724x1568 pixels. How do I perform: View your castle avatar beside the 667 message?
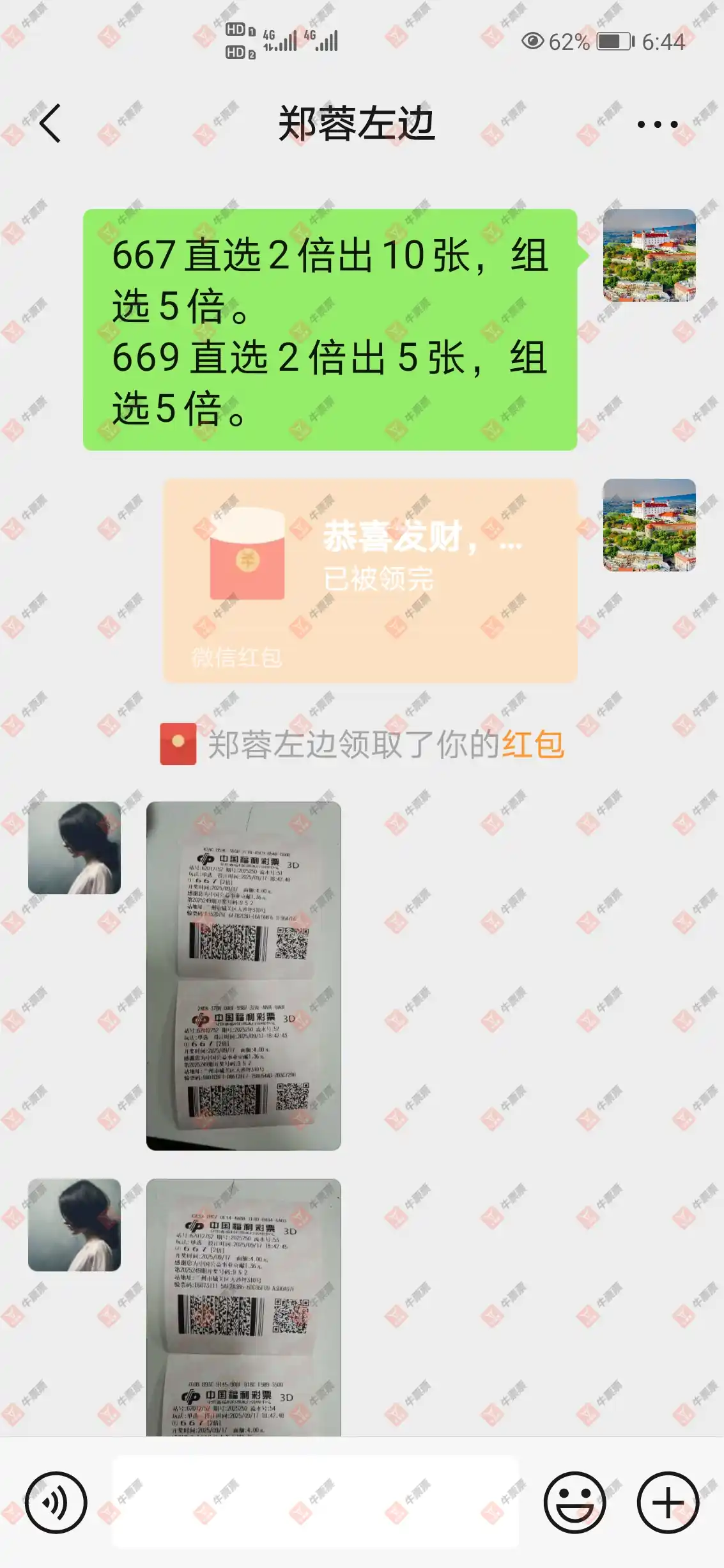coord(649,255)
